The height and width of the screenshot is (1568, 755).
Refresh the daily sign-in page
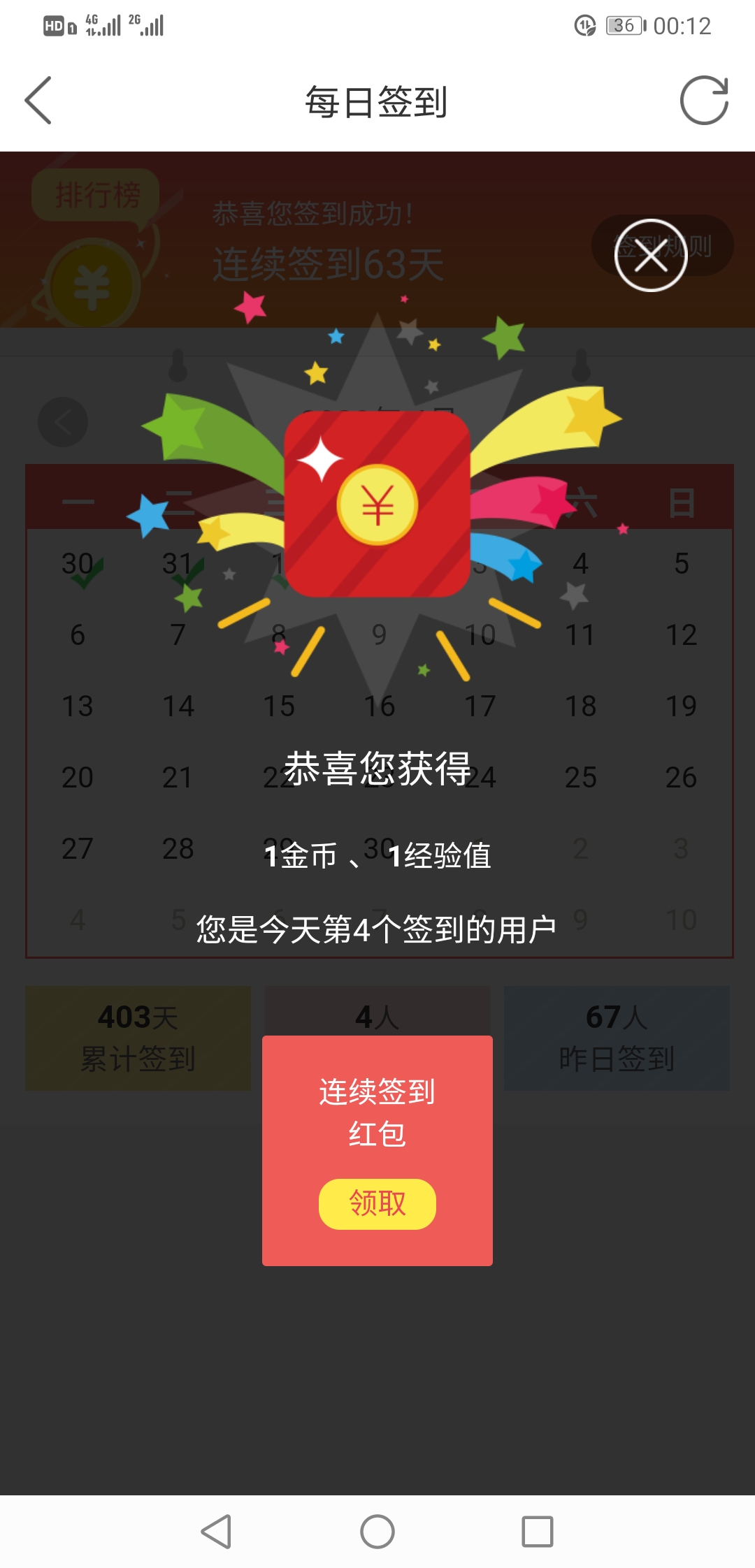coord(704,101)
